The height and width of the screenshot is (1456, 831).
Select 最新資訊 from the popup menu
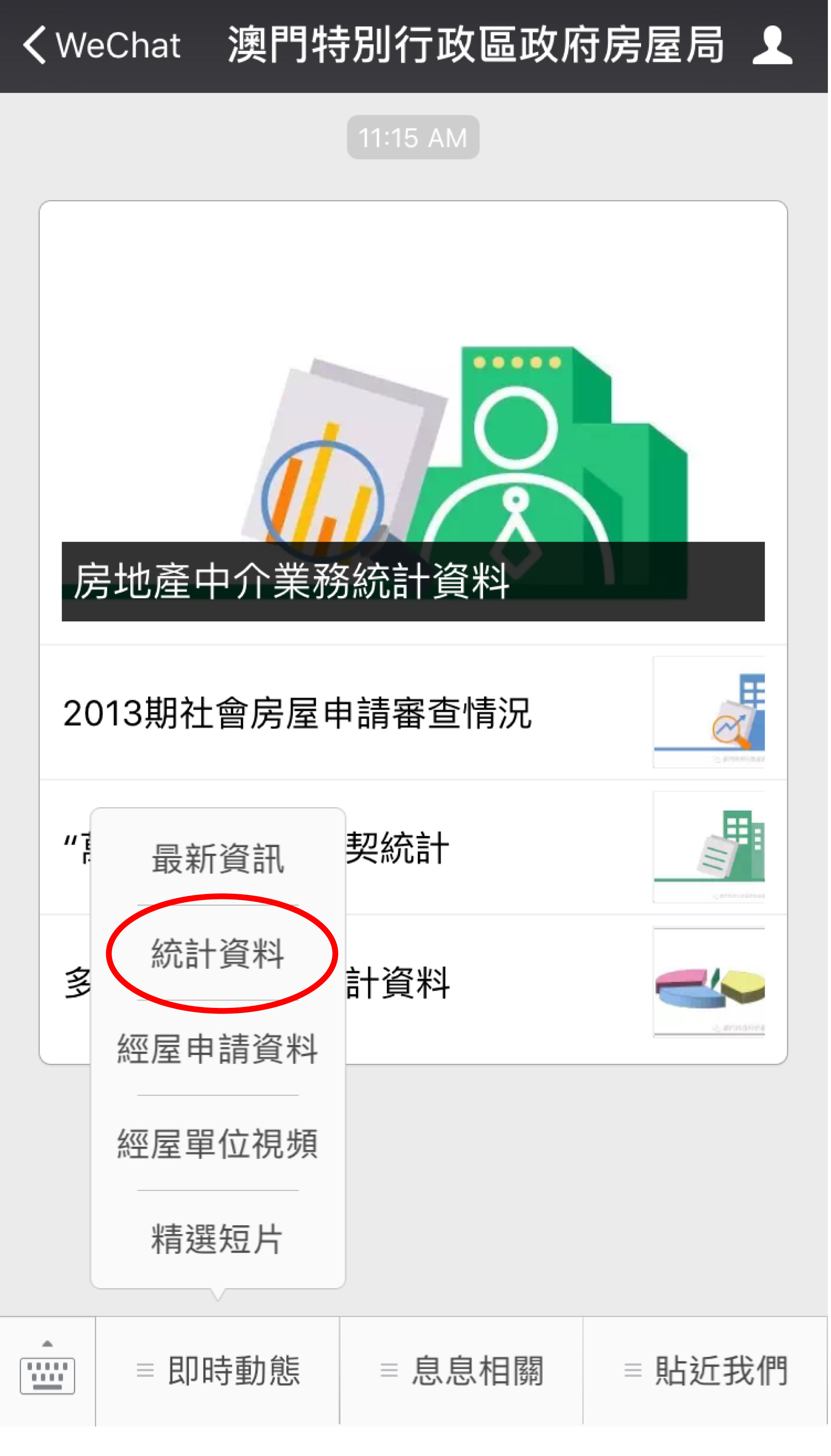(x=217, y=858)
